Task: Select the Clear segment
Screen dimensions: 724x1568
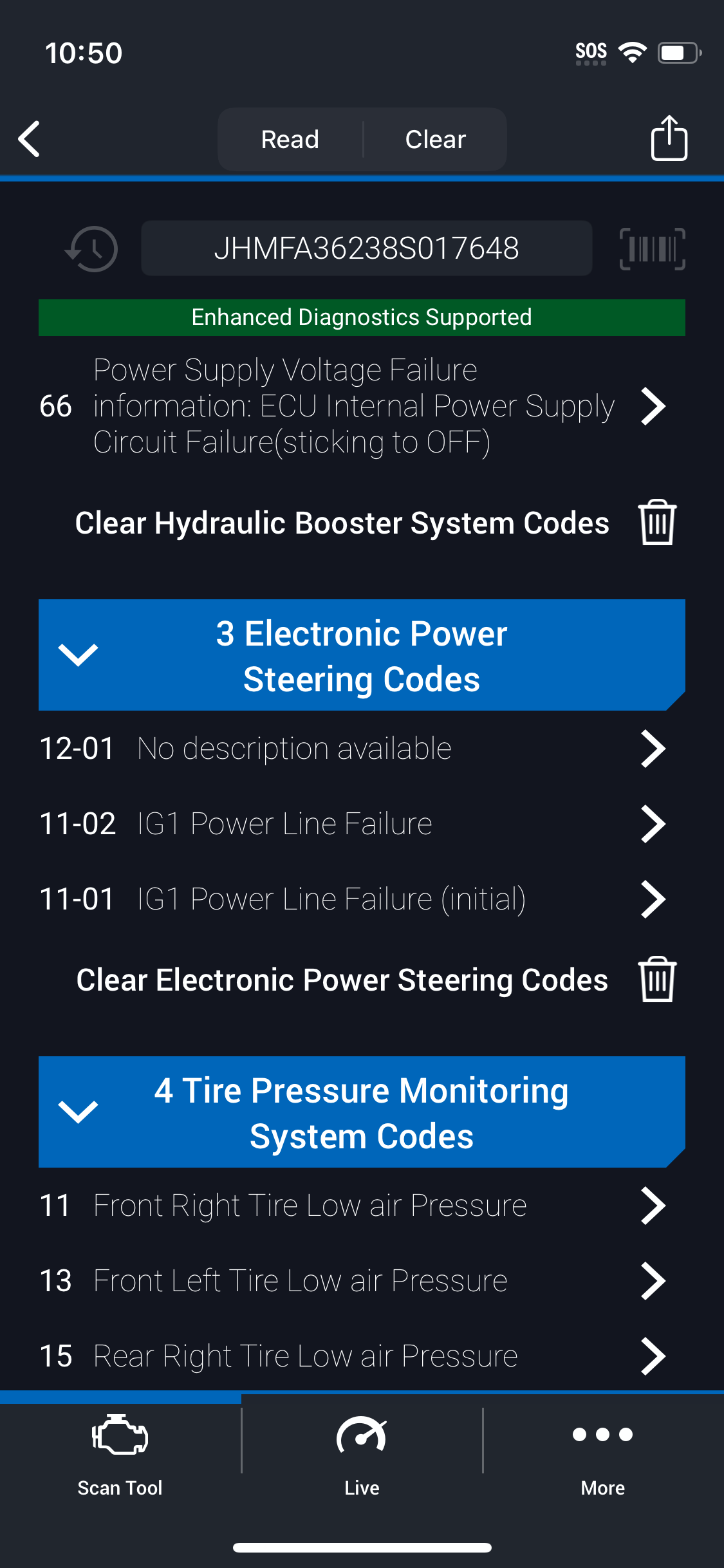Action: pyautogui.click(x=436, y=139)
